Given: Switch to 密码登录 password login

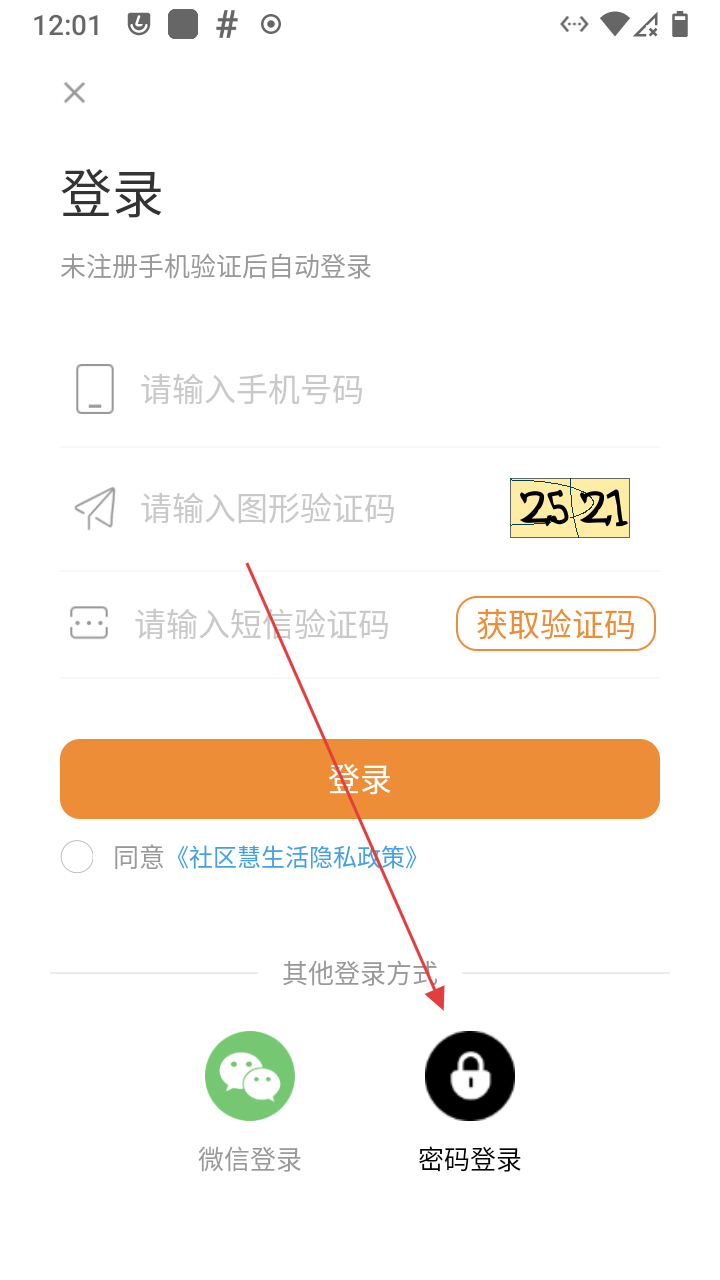Looking at the screenshot, I should pos(470,1076).
